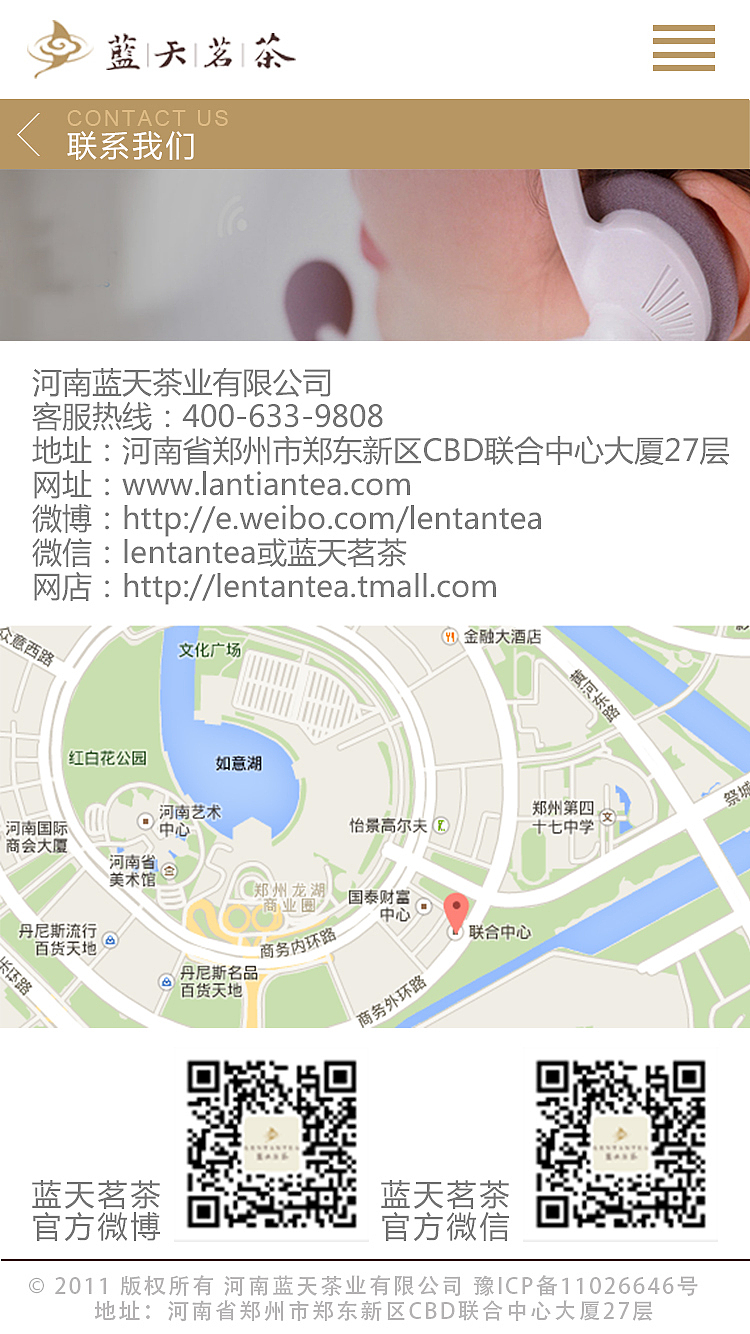The image size is (750, 1334).
Task: Tap the back arrow beside 联系我们
Action: click(28, 134)
